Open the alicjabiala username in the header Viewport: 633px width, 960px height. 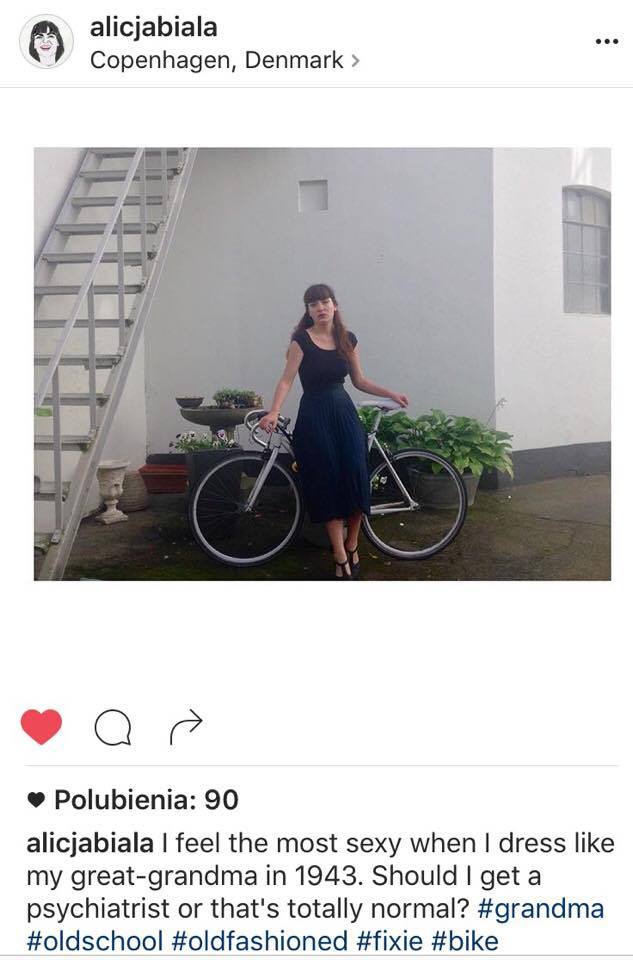point(153,27)
